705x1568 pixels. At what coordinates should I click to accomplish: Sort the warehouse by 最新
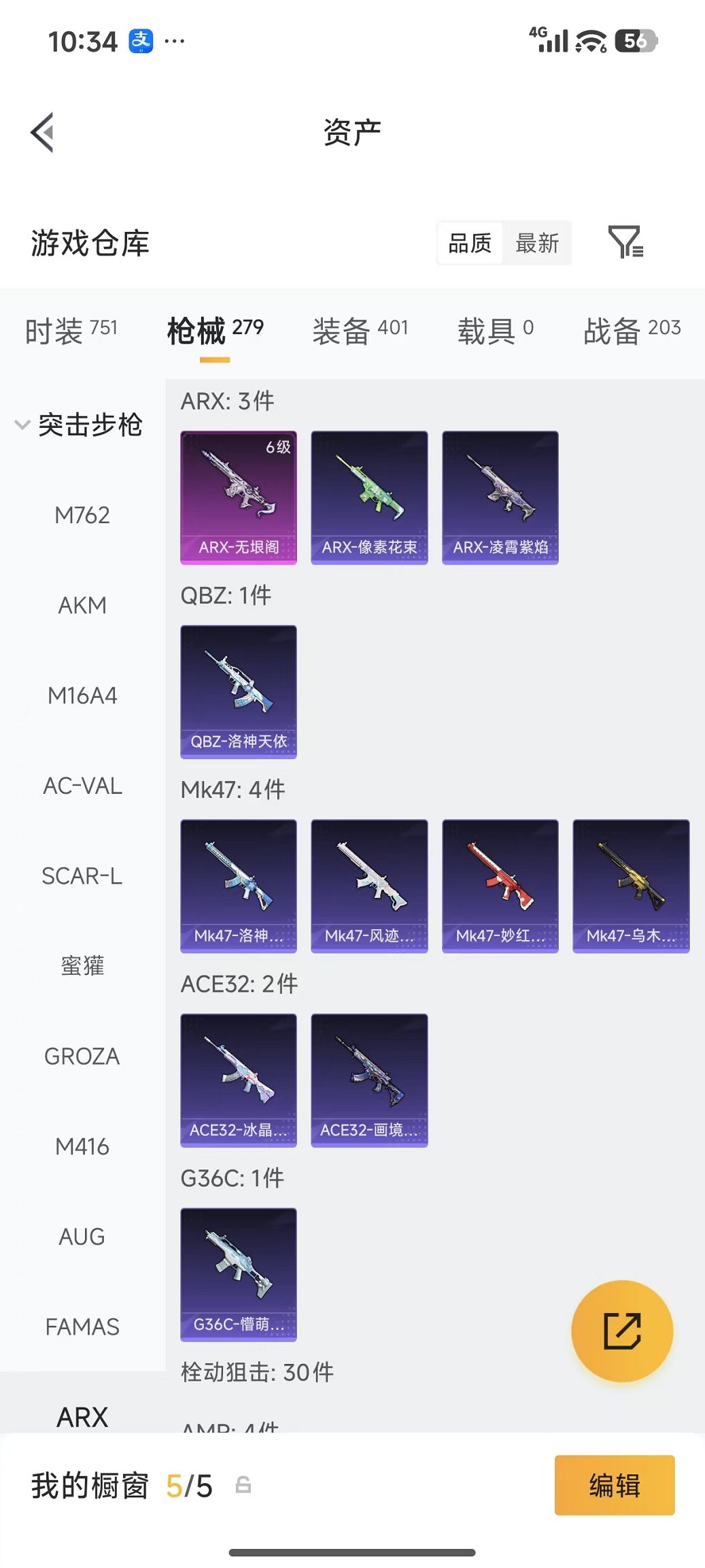(537, 243)
